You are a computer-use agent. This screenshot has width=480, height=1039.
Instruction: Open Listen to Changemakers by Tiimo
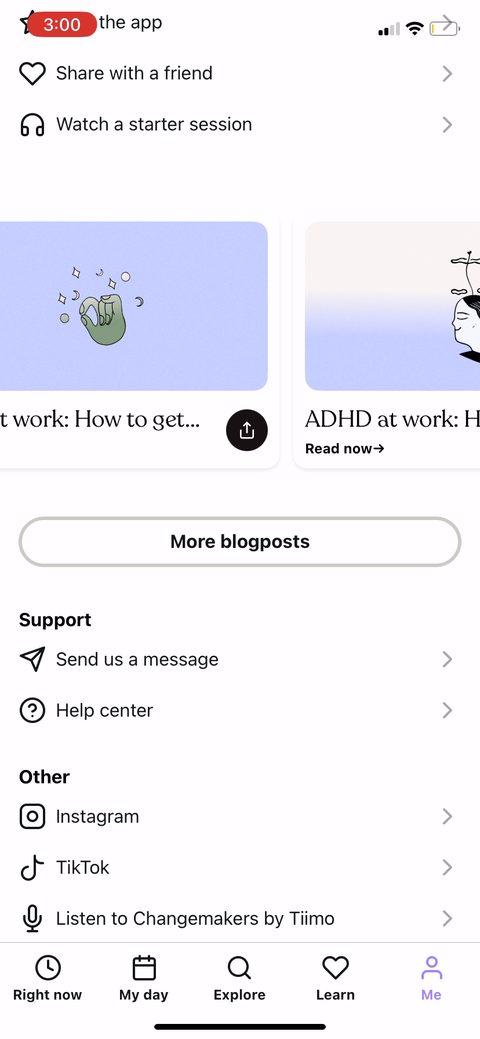[240, 918]
